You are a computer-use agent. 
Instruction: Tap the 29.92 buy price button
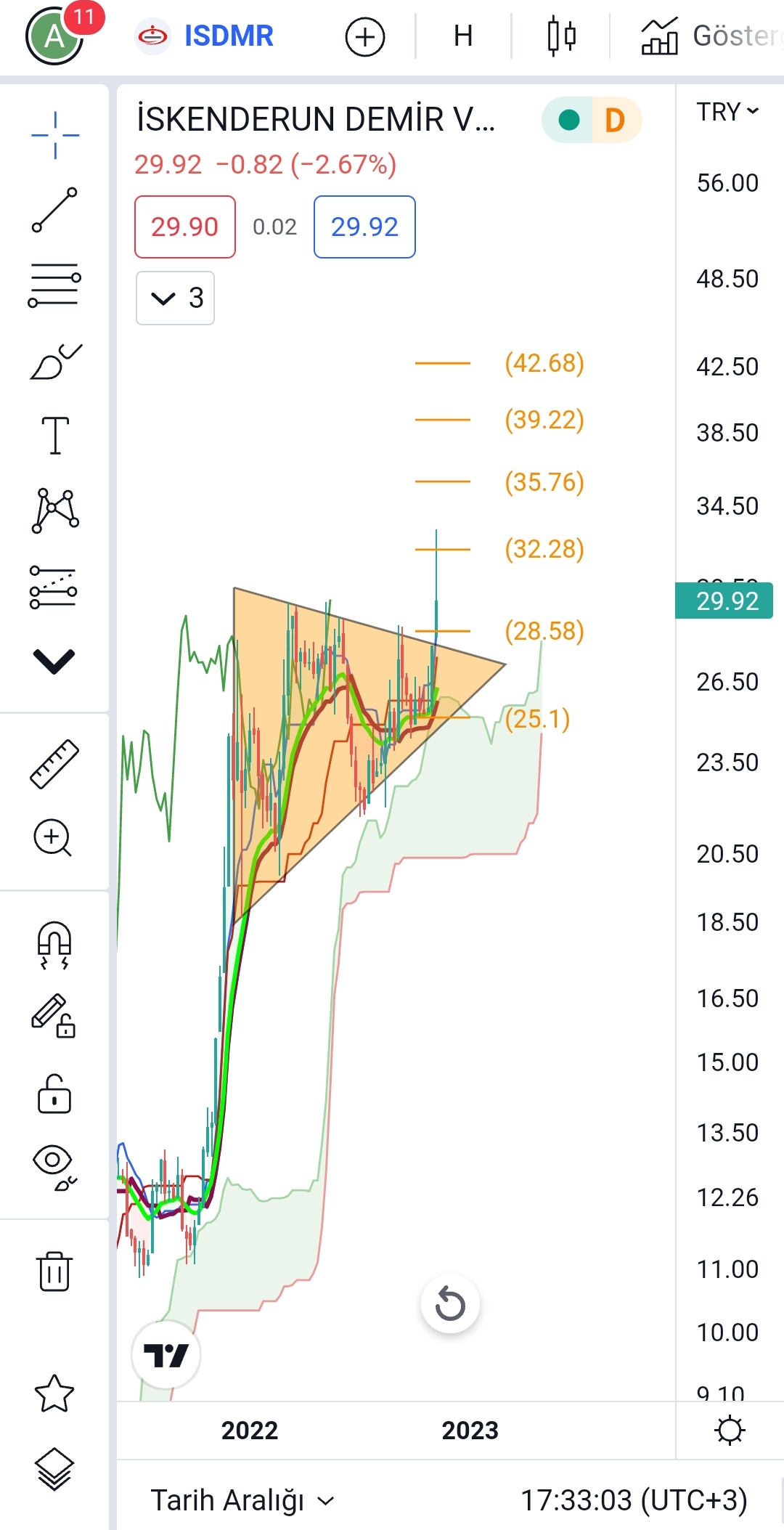tap(364, 227)
